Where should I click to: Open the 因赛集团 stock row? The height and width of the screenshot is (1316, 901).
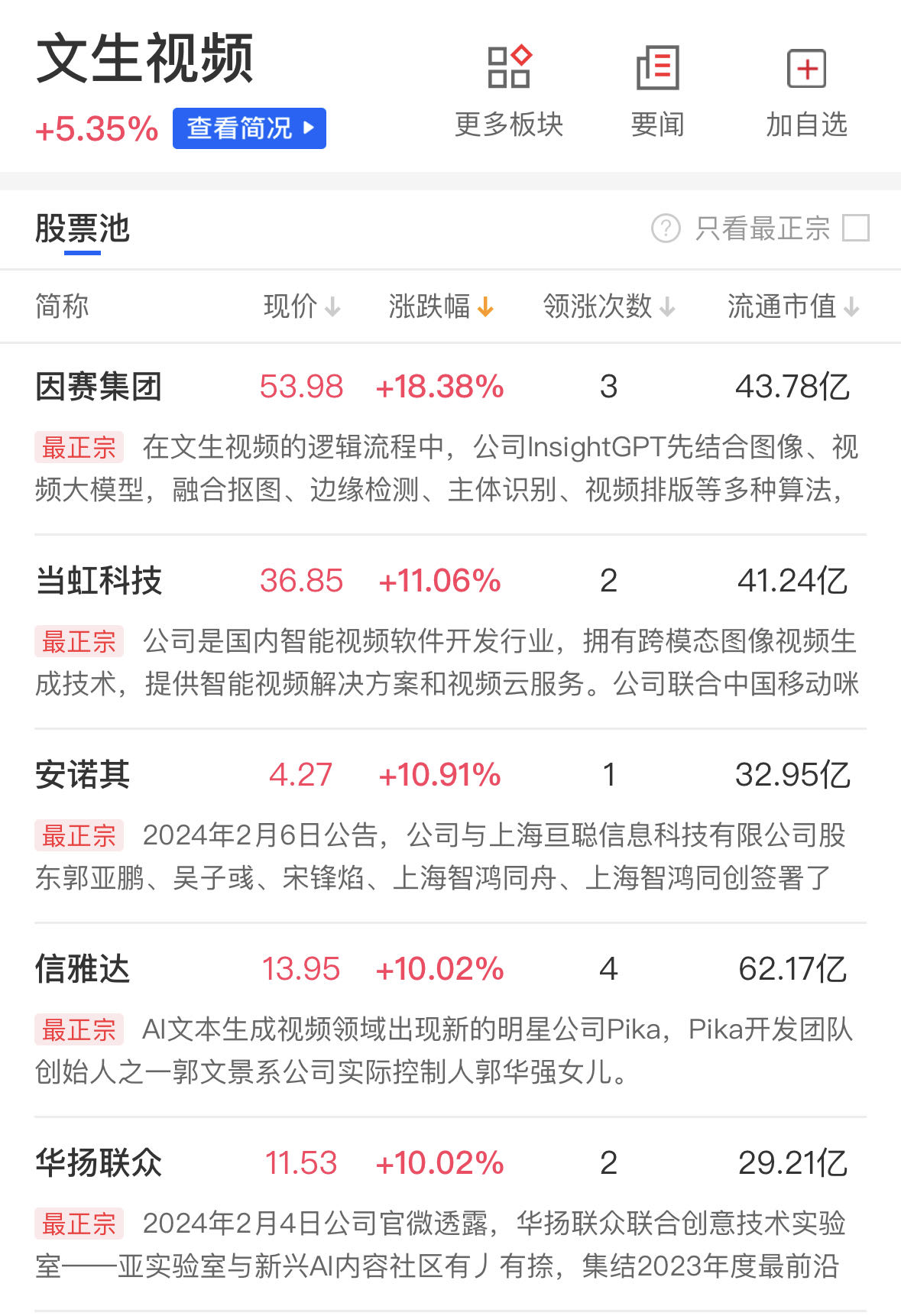click(99, 387)
